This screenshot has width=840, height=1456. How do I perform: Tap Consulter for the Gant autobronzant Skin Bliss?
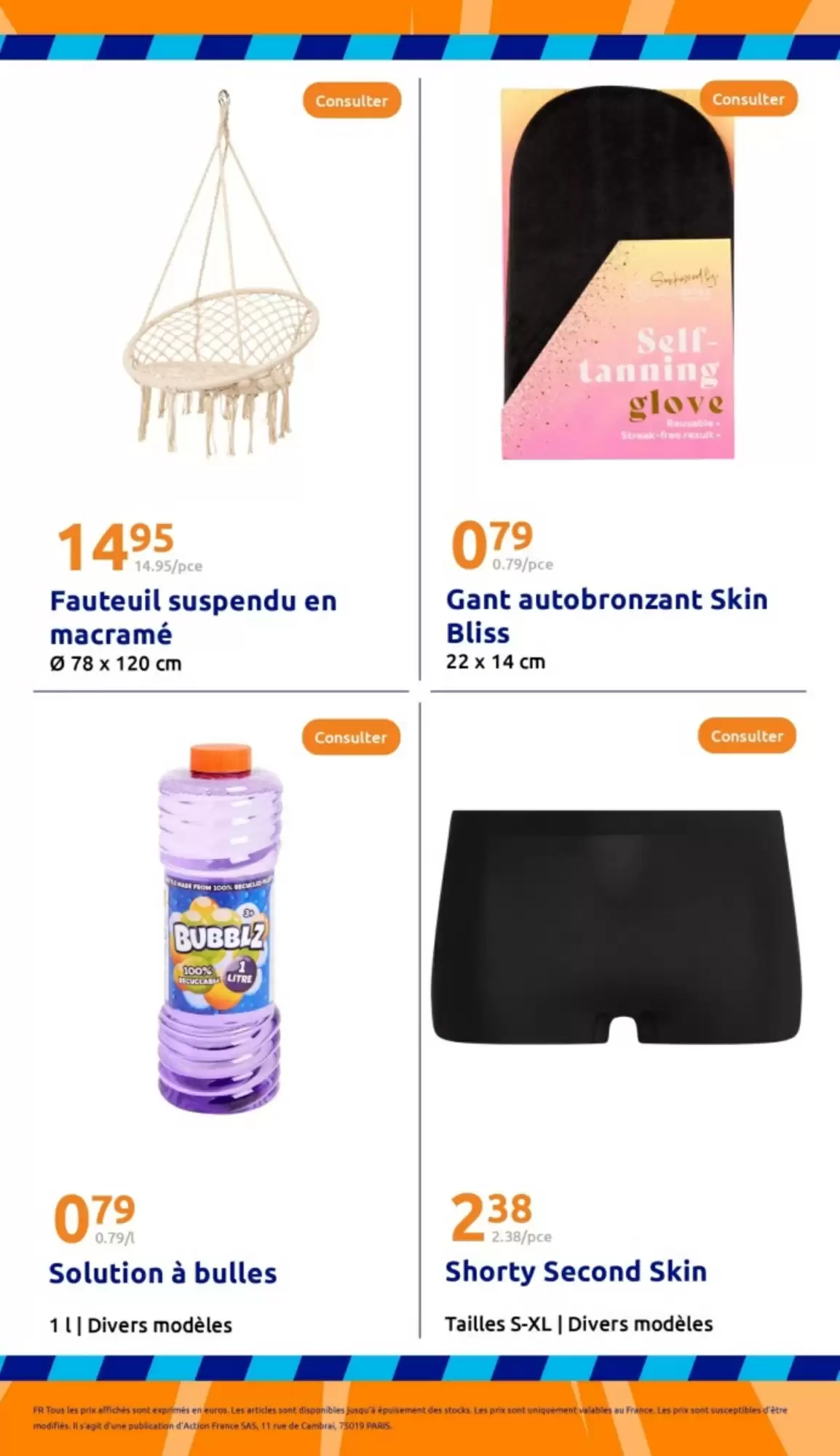point(748,99)
